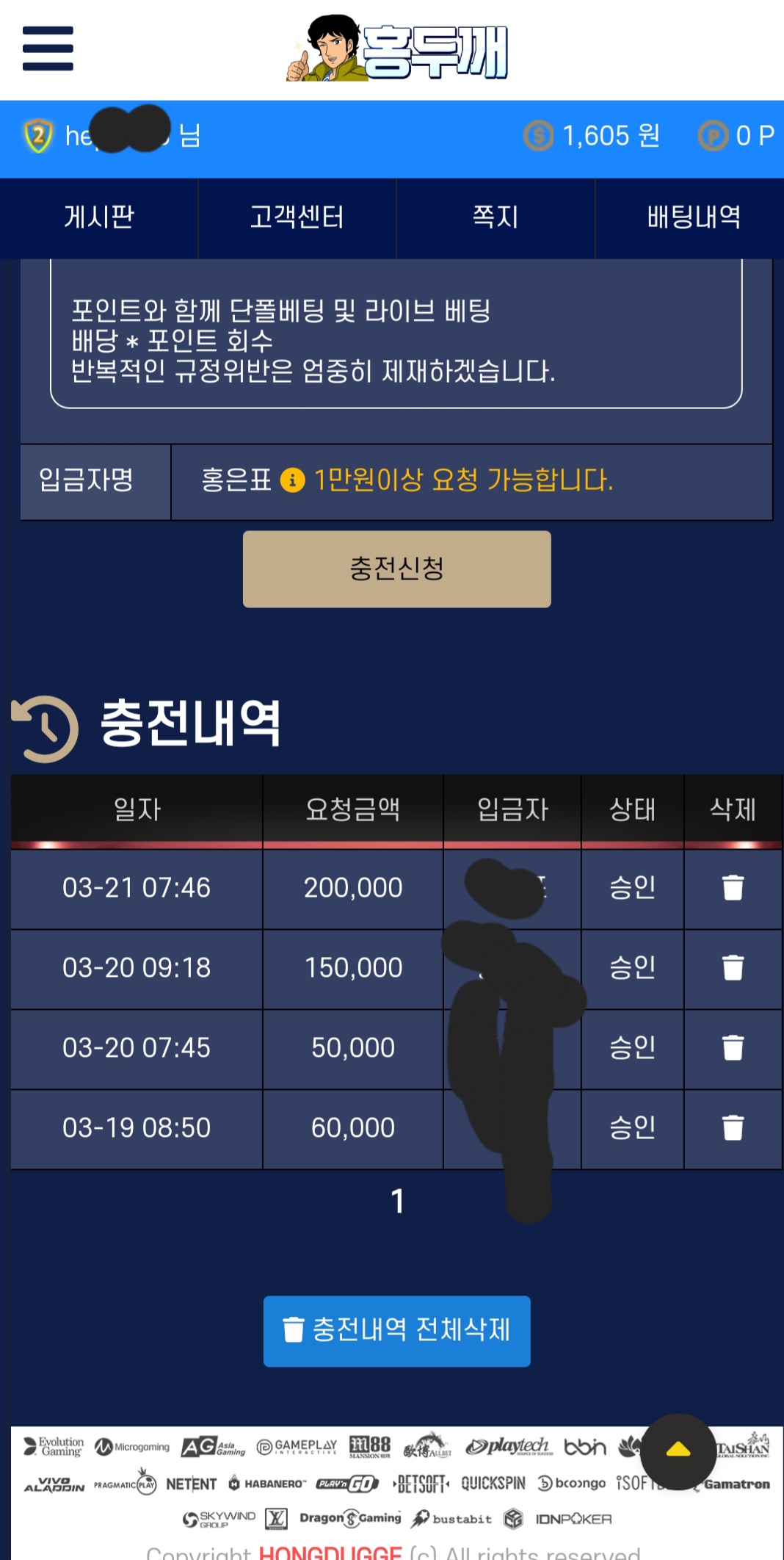Open the 고객센터 tab
The image size is (784, 1560).
[297, 217]
